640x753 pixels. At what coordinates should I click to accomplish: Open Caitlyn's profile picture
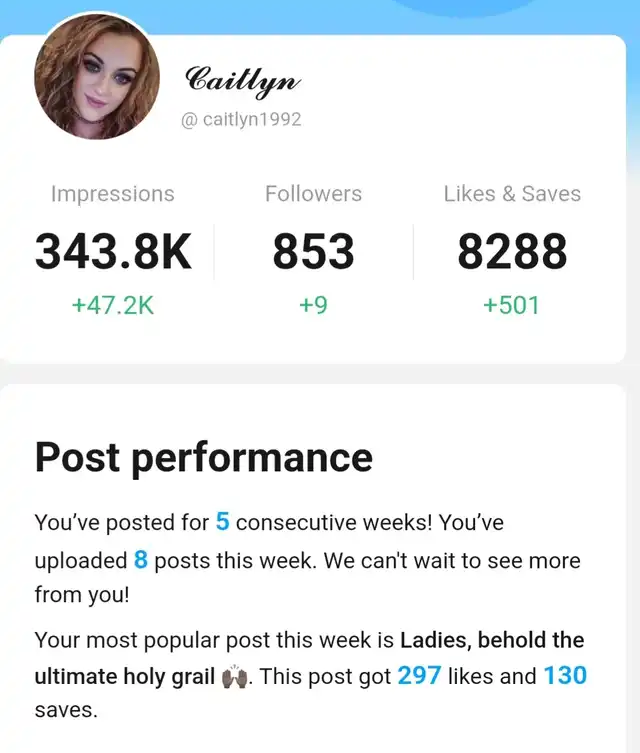(x=96, y=75)
